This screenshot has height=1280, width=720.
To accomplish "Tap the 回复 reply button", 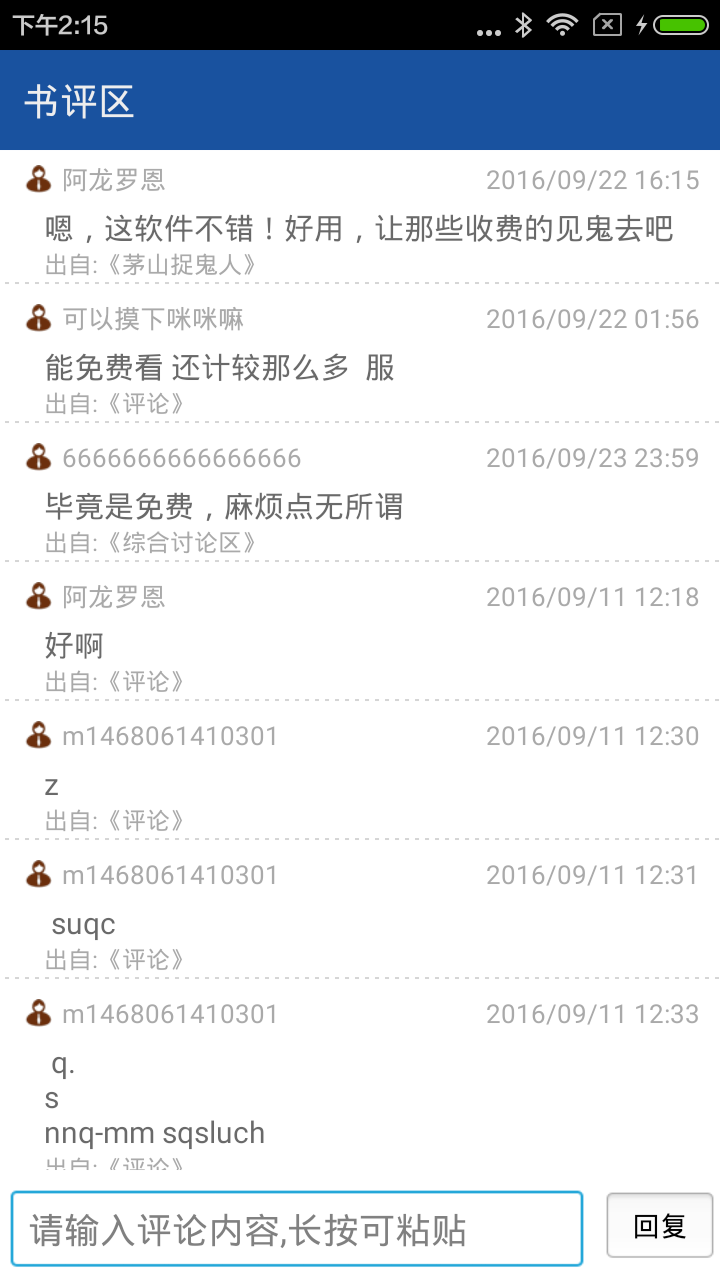I will tap(660, 1227).
